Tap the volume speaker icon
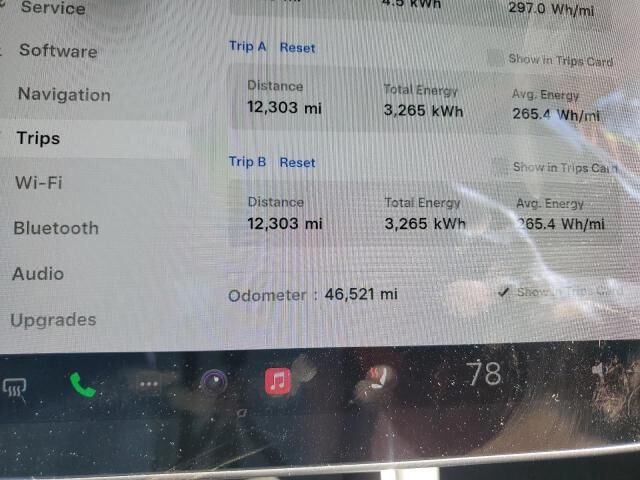 [x=600, y=371]
